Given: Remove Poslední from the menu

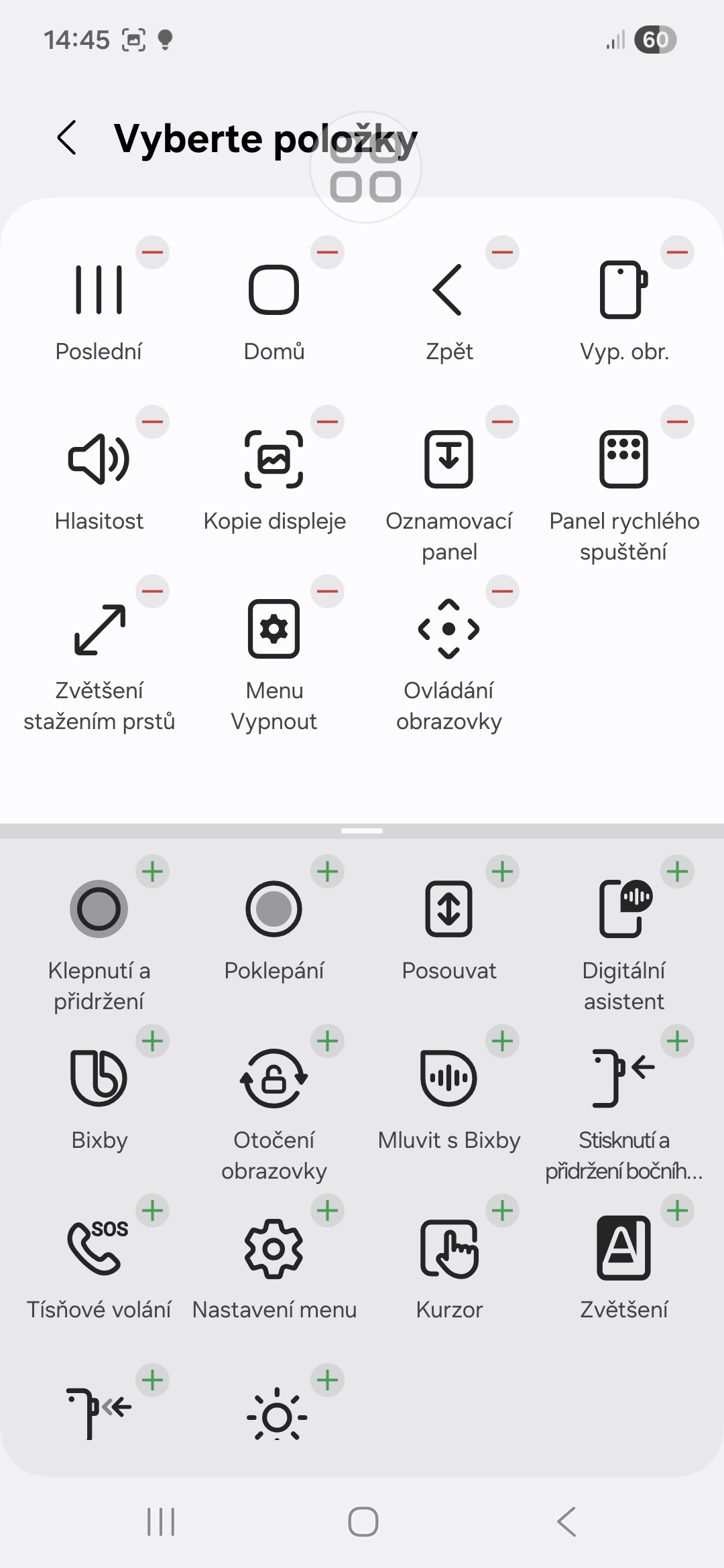Looking at the screenshot, I should pos(153,253).
